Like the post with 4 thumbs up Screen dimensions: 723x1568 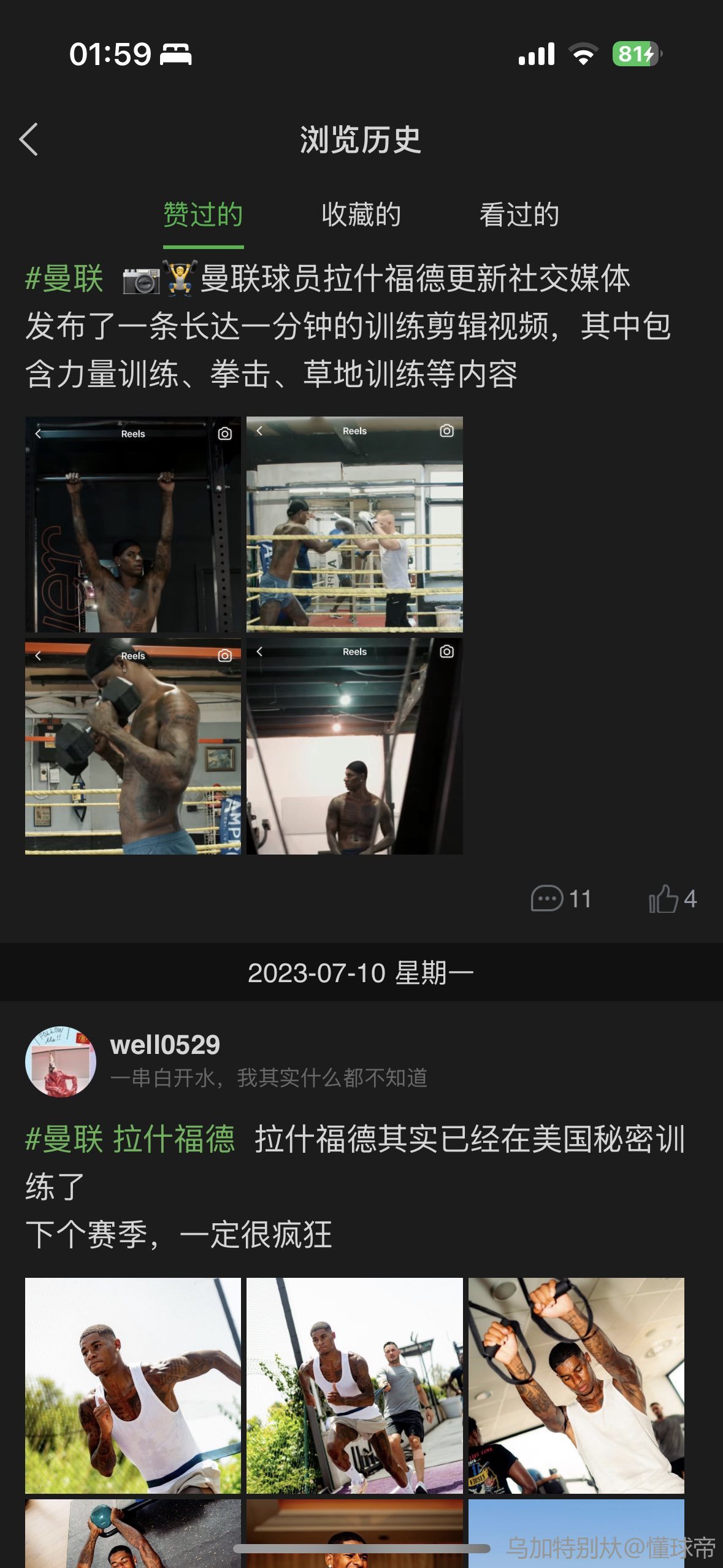coord(672,899)
